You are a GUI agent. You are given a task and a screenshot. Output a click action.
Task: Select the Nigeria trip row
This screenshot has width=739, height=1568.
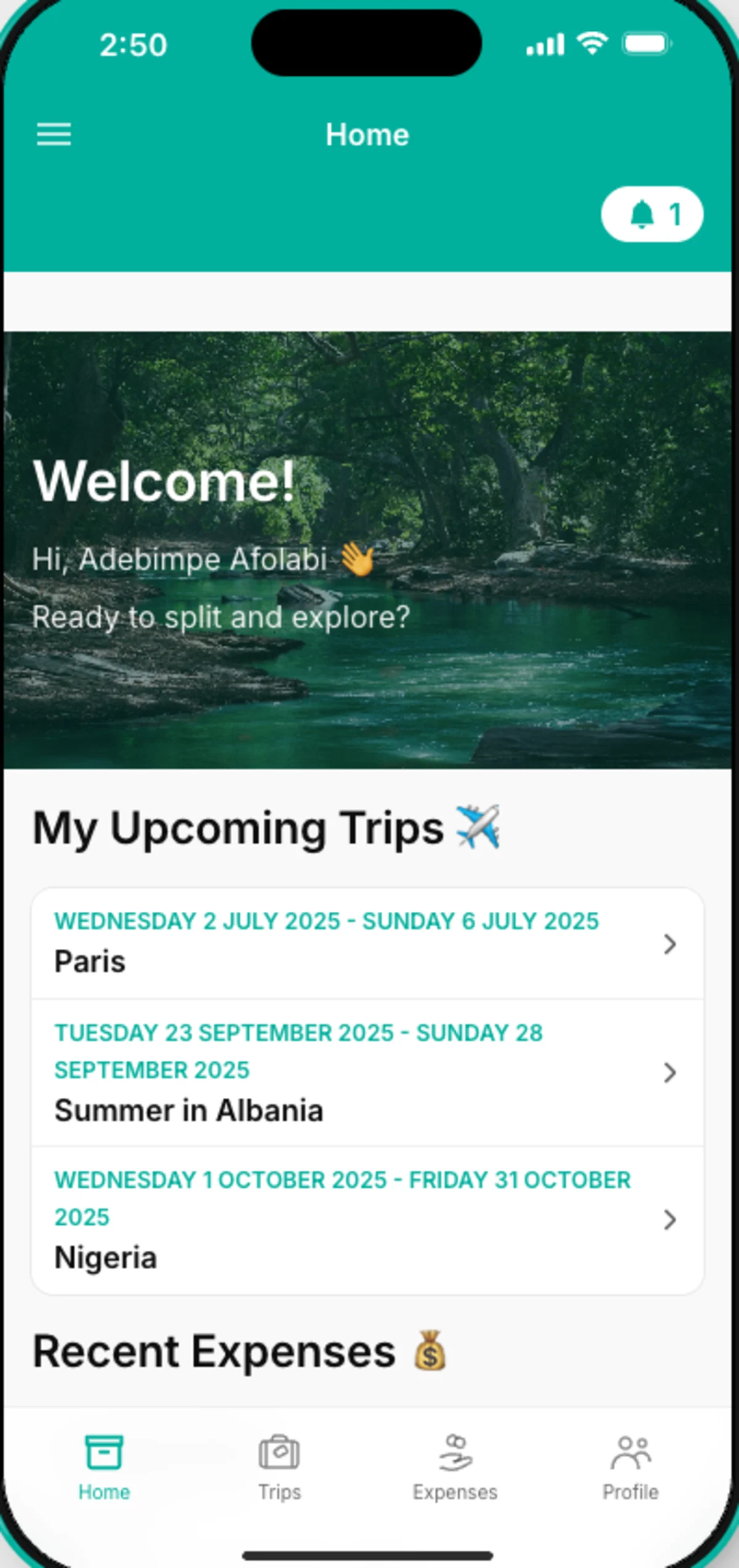click(x=367, y=1220)
